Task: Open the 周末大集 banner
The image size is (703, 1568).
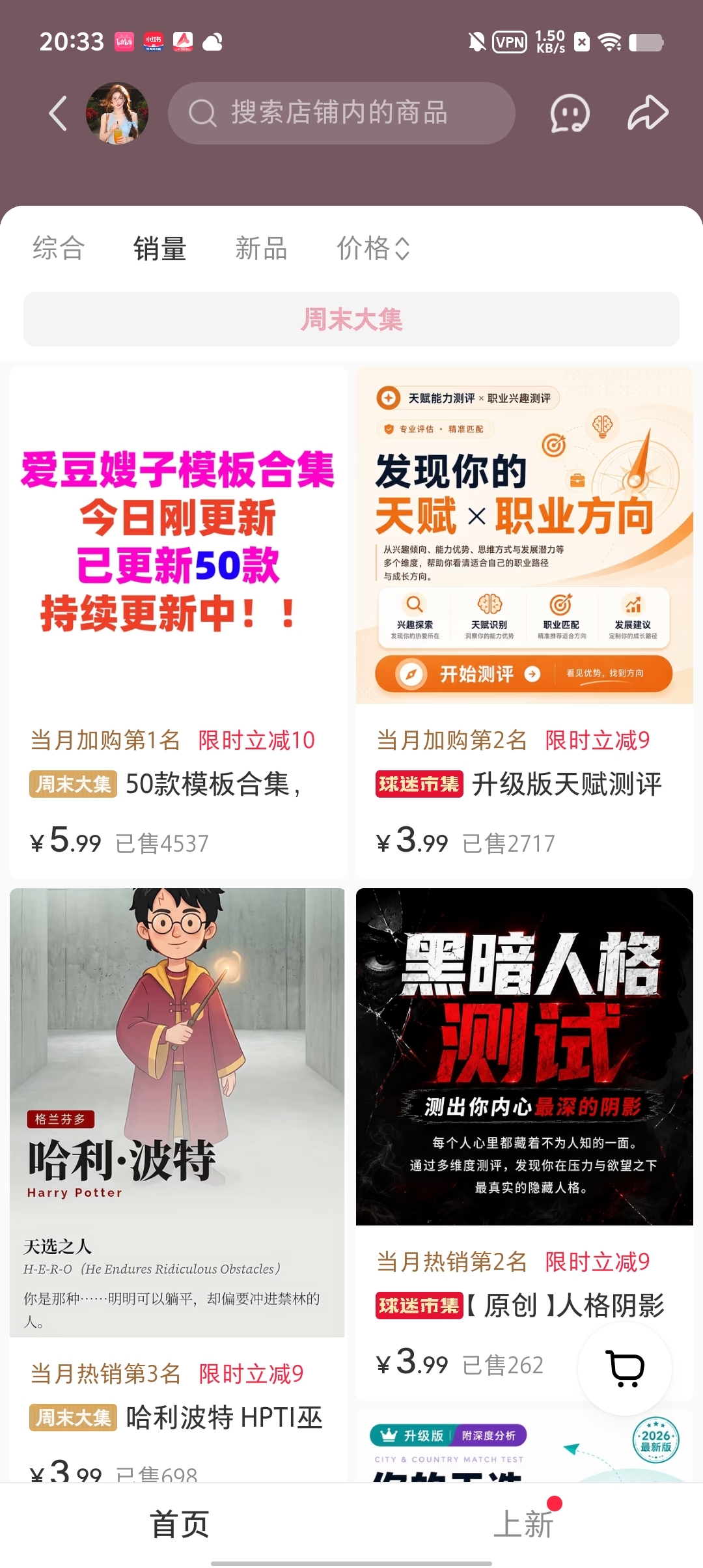Action: [x=351, y=319]
